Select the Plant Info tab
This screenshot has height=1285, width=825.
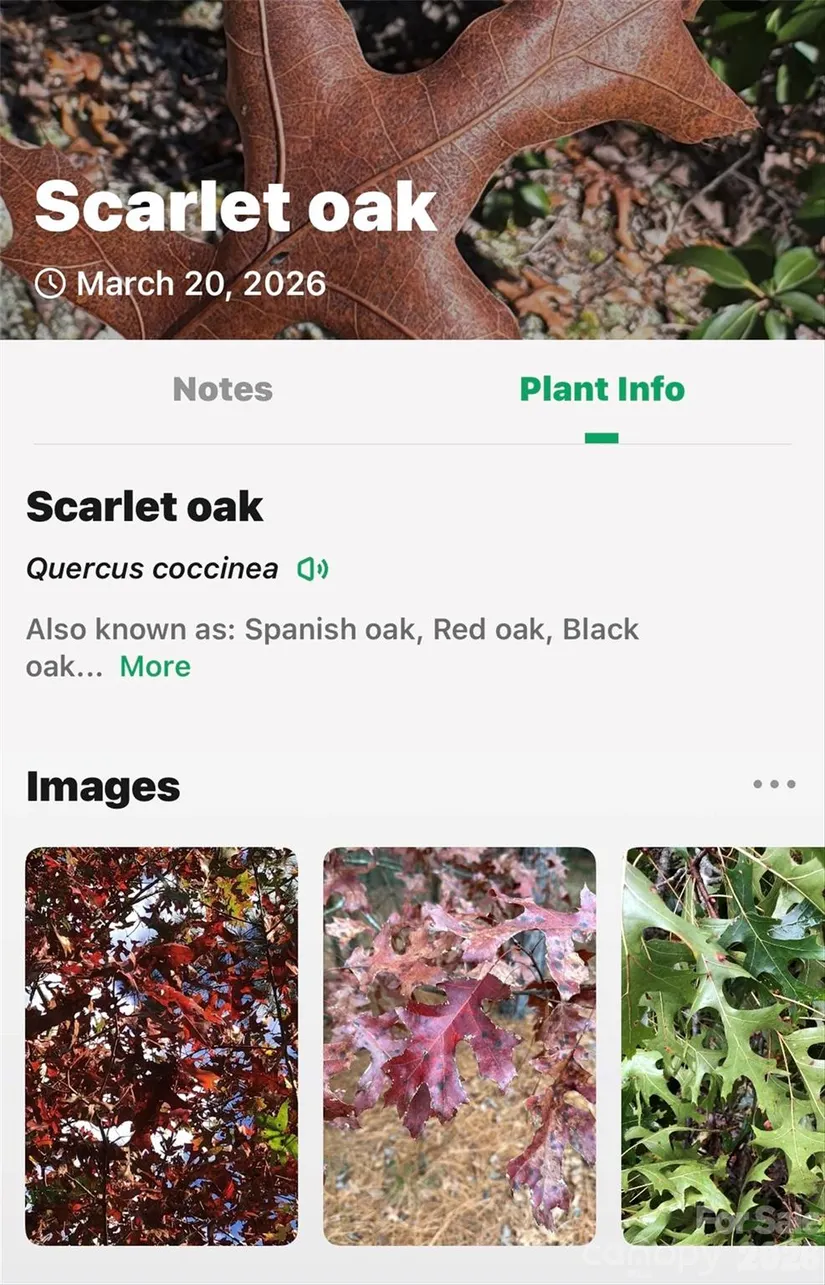602,389
